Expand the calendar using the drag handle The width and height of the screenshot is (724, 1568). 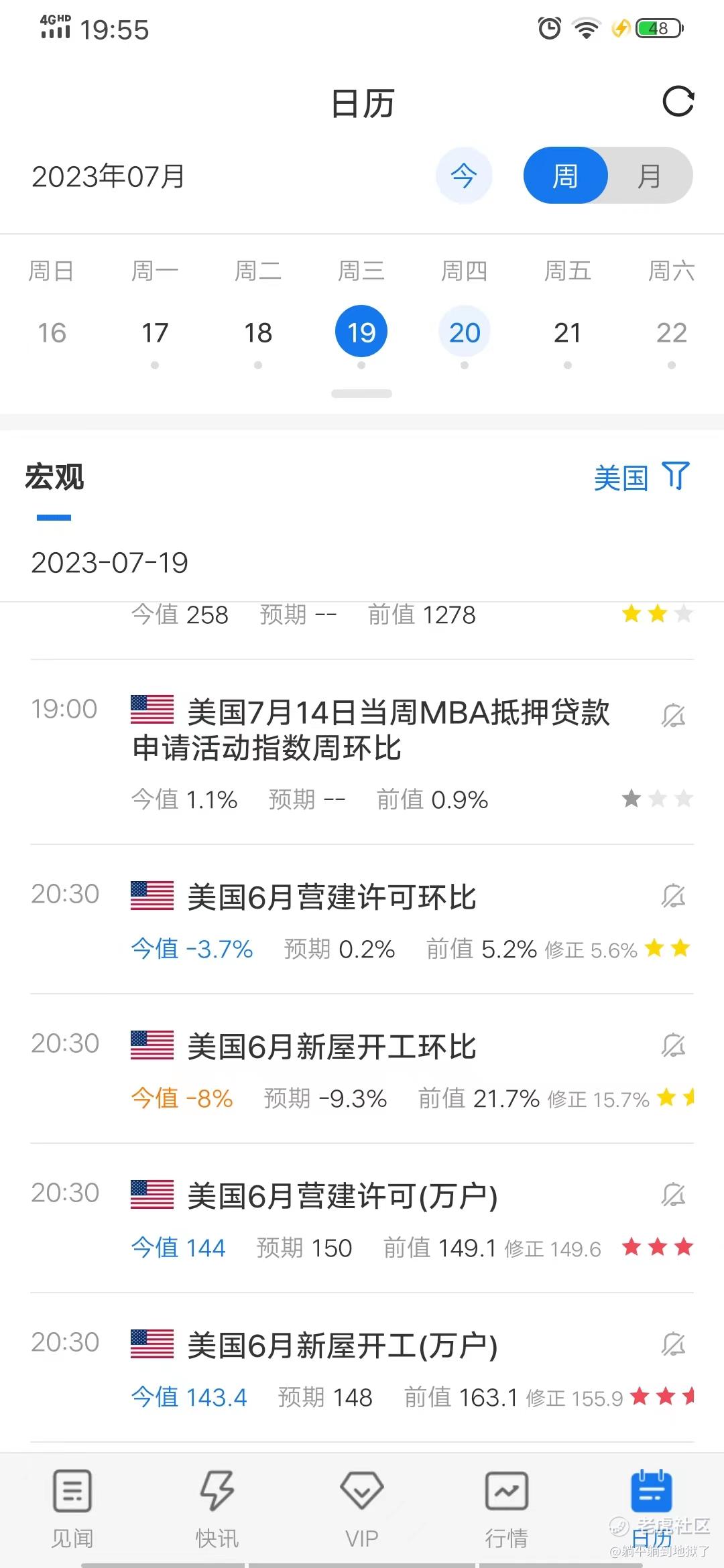[362, 394]
